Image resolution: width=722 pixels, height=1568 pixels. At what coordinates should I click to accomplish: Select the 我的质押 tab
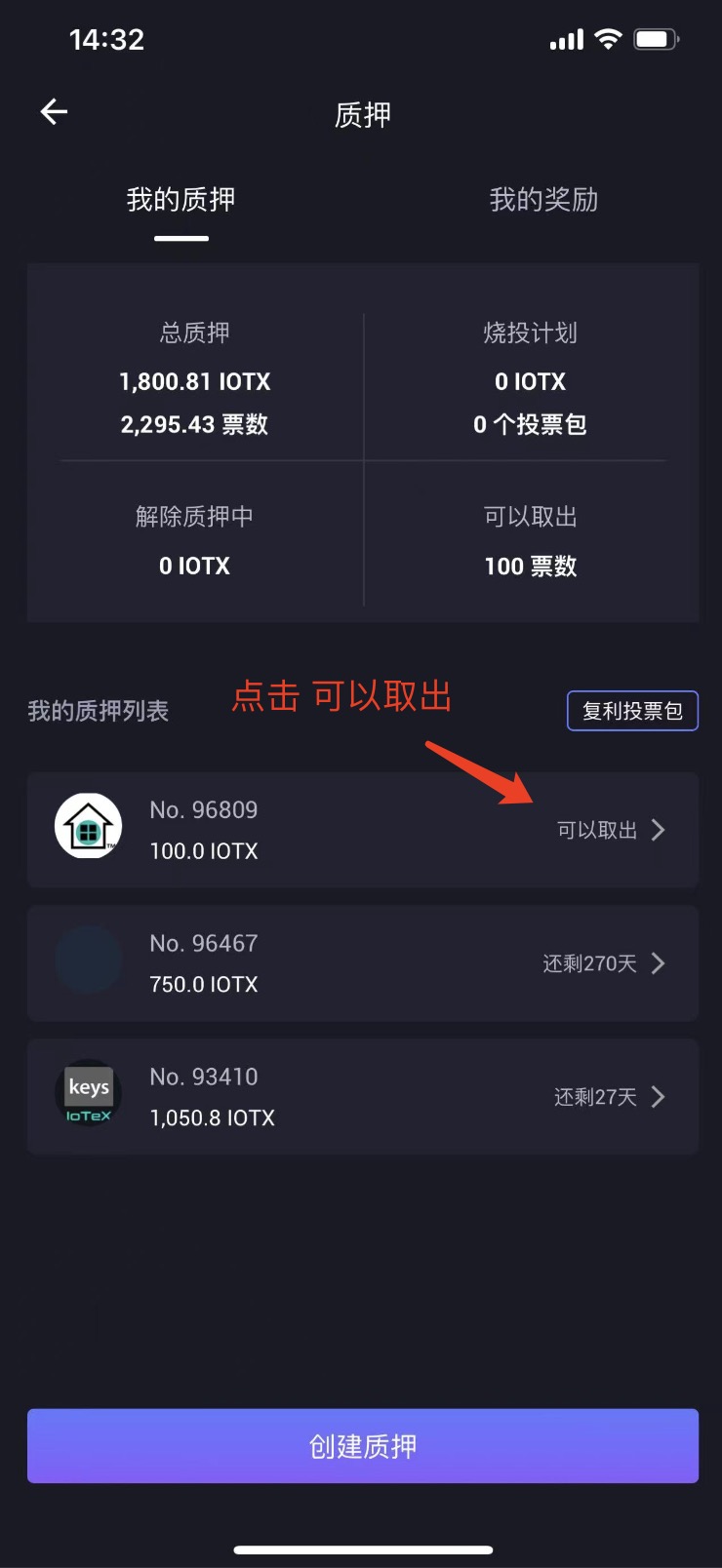click(x=181, y=200)
